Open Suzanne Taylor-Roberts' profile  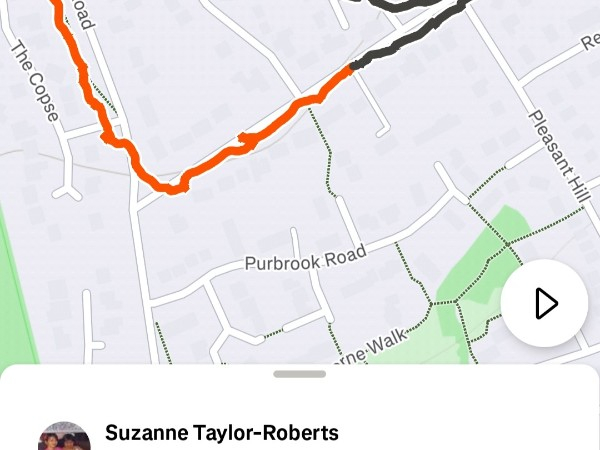[222, 433]
